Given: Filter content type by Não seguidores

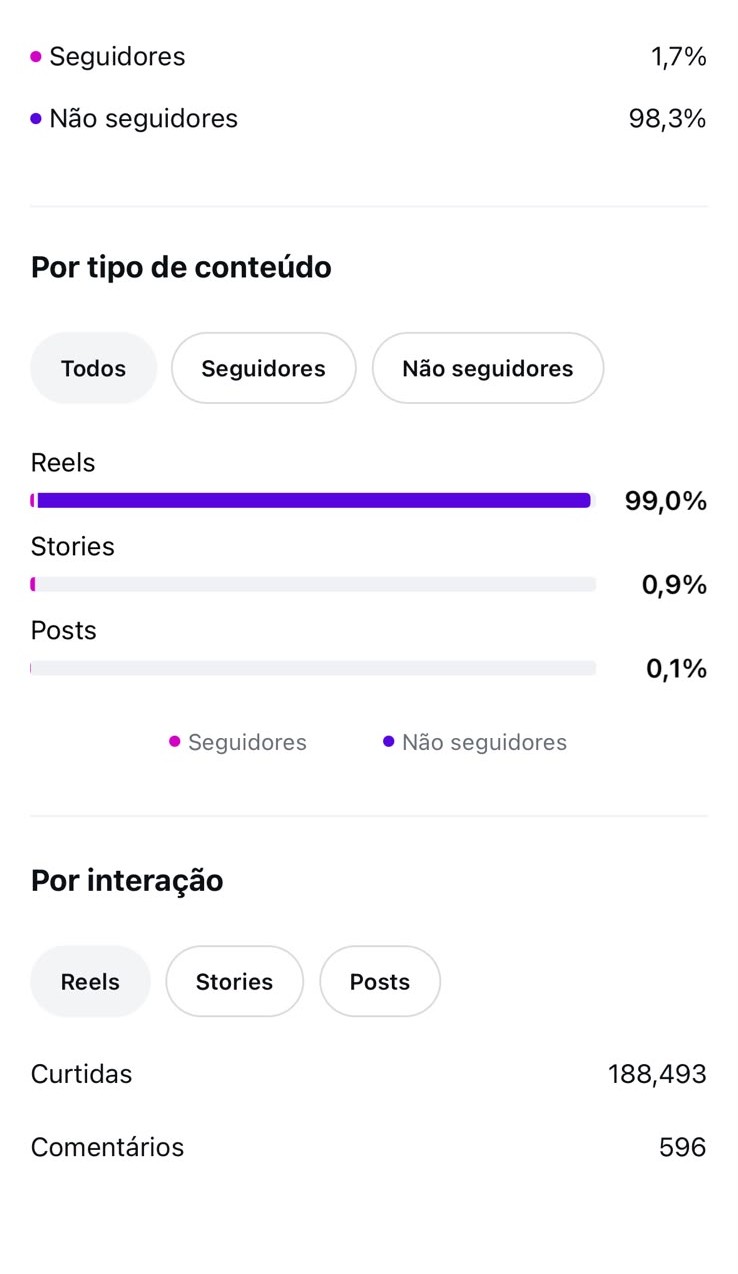Looking at the screenshot, I should (x=488, y=368).
